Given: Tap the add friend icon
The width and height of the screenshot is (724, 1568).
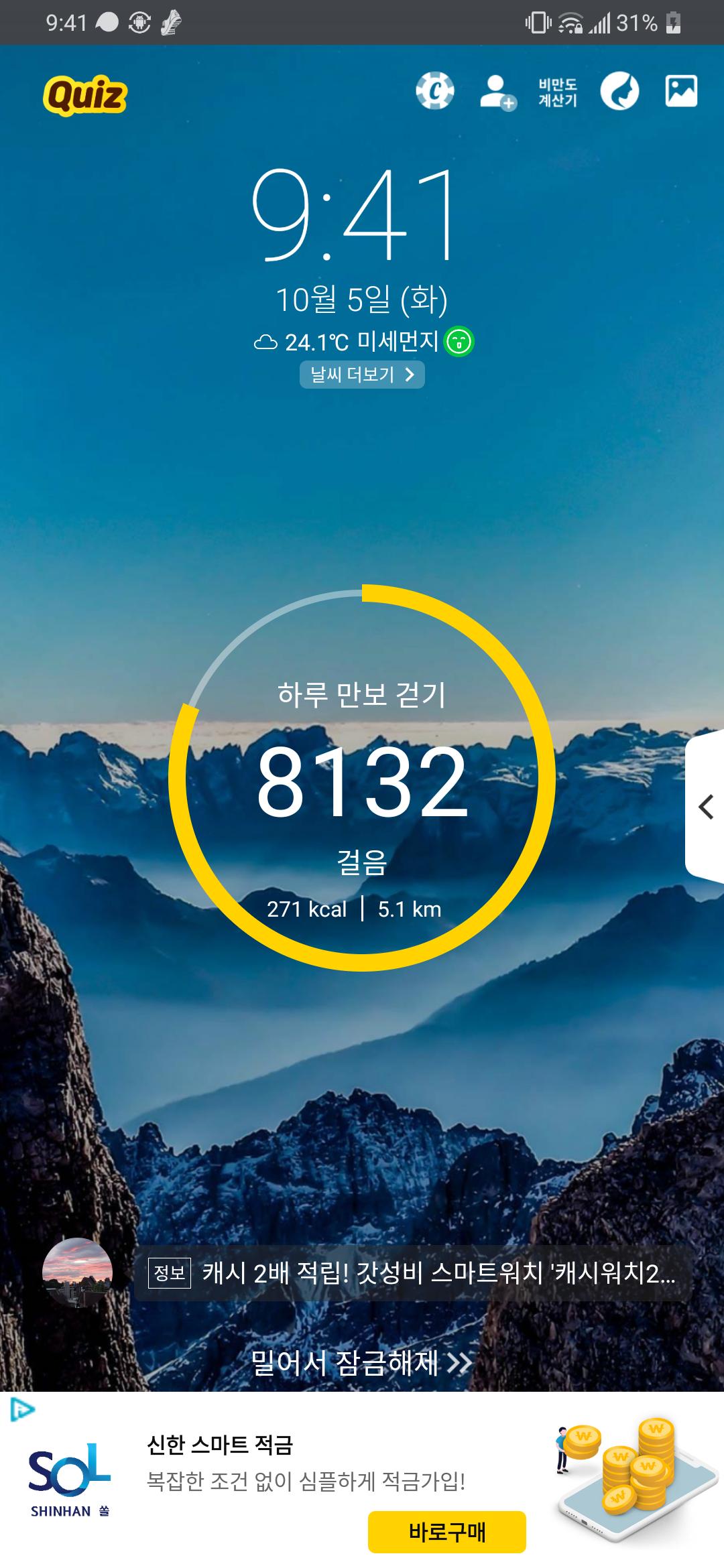Looking at the screenshot, I should 497,92.
